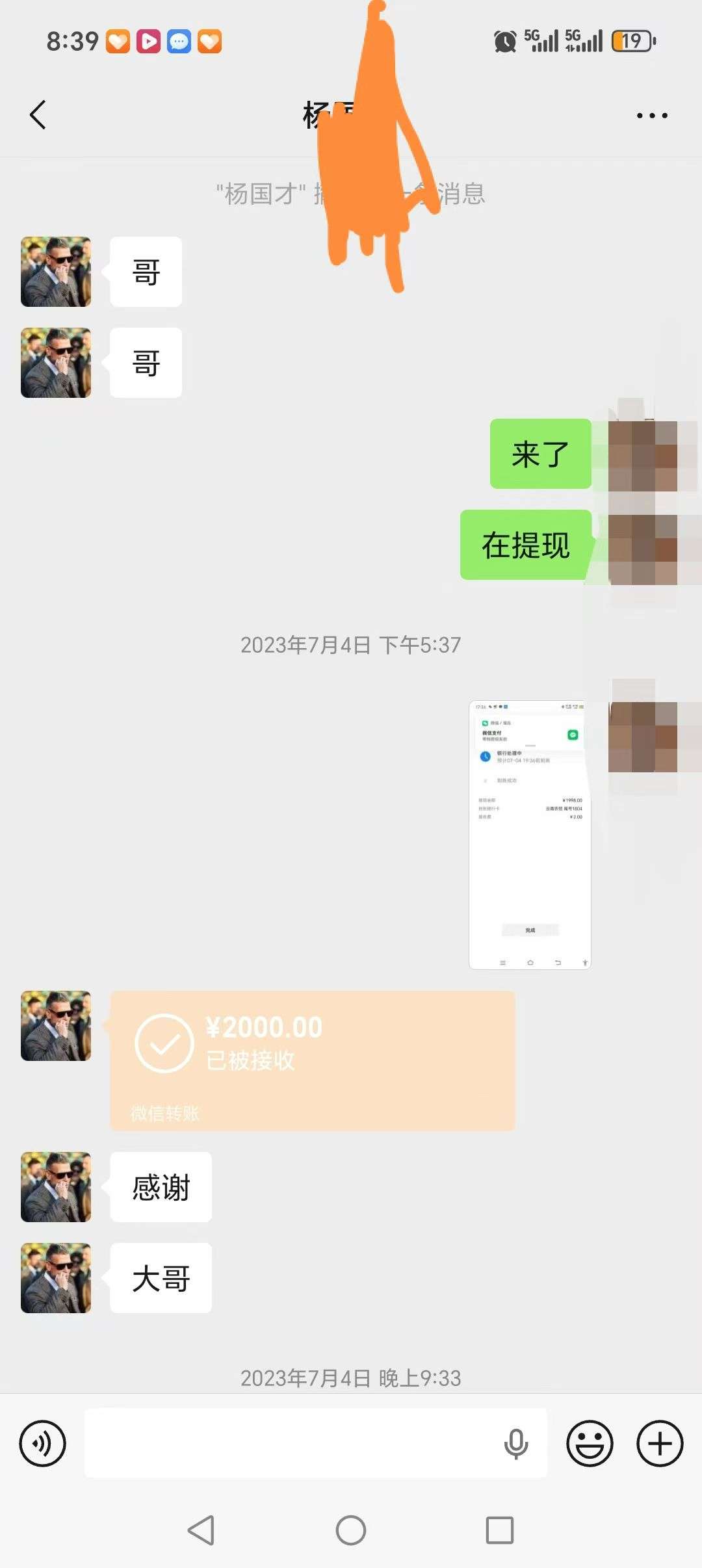Image resolution: width=702 pixels, height=1568 pixels.
Task: Open the plus attachments menu
Action: pyautogui.click(x=660, y=1444)
